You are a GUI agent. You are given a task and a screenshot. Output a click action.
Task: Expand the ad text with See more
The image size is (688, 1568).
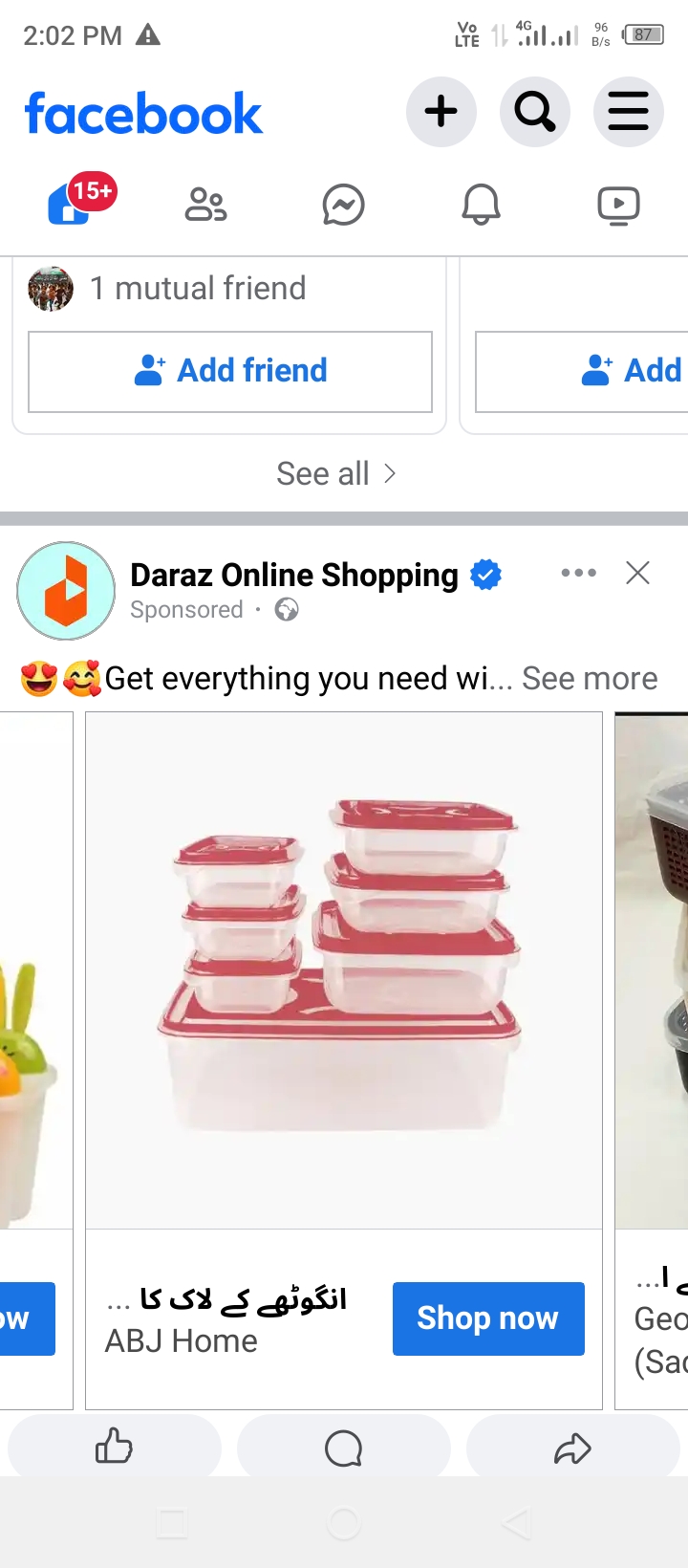(590, 678)
